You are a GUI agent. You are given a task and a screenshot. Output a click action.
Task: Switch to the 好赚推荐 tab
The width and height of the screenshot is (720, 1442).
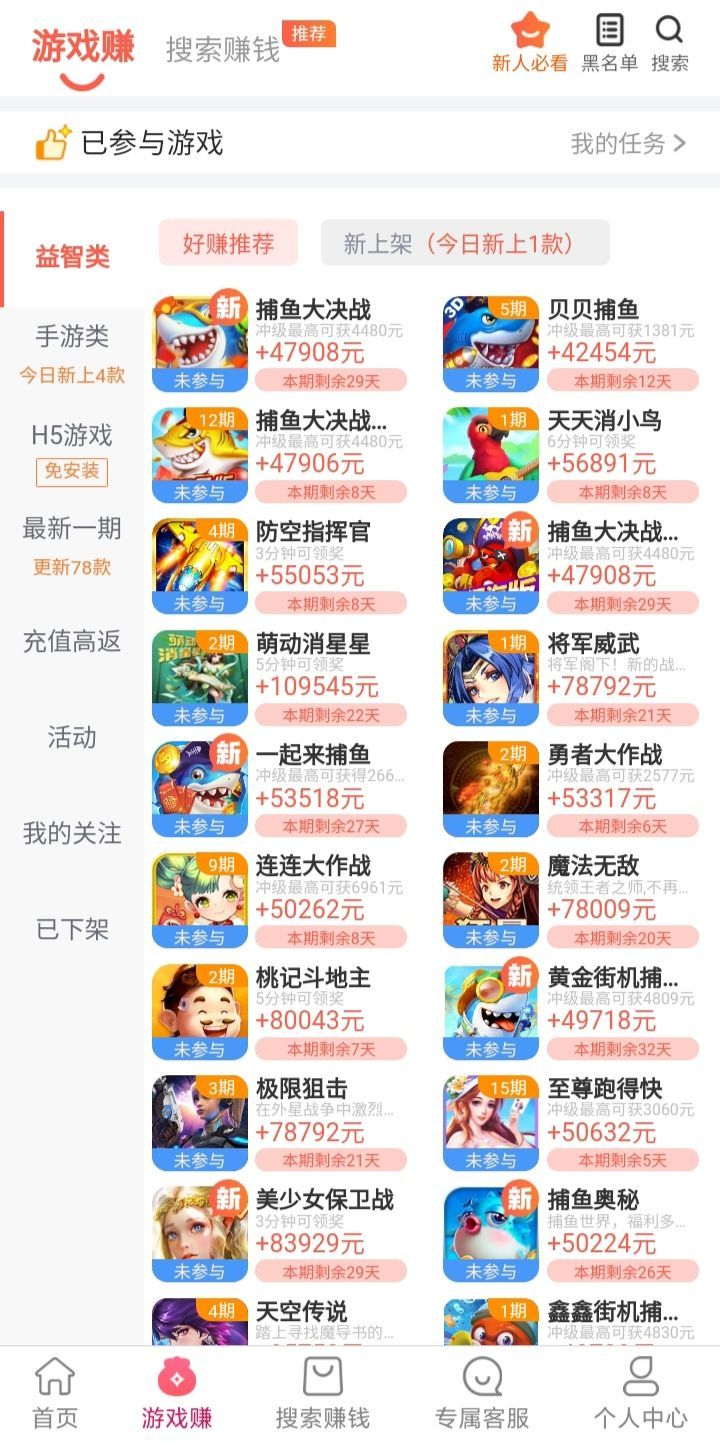228,243
